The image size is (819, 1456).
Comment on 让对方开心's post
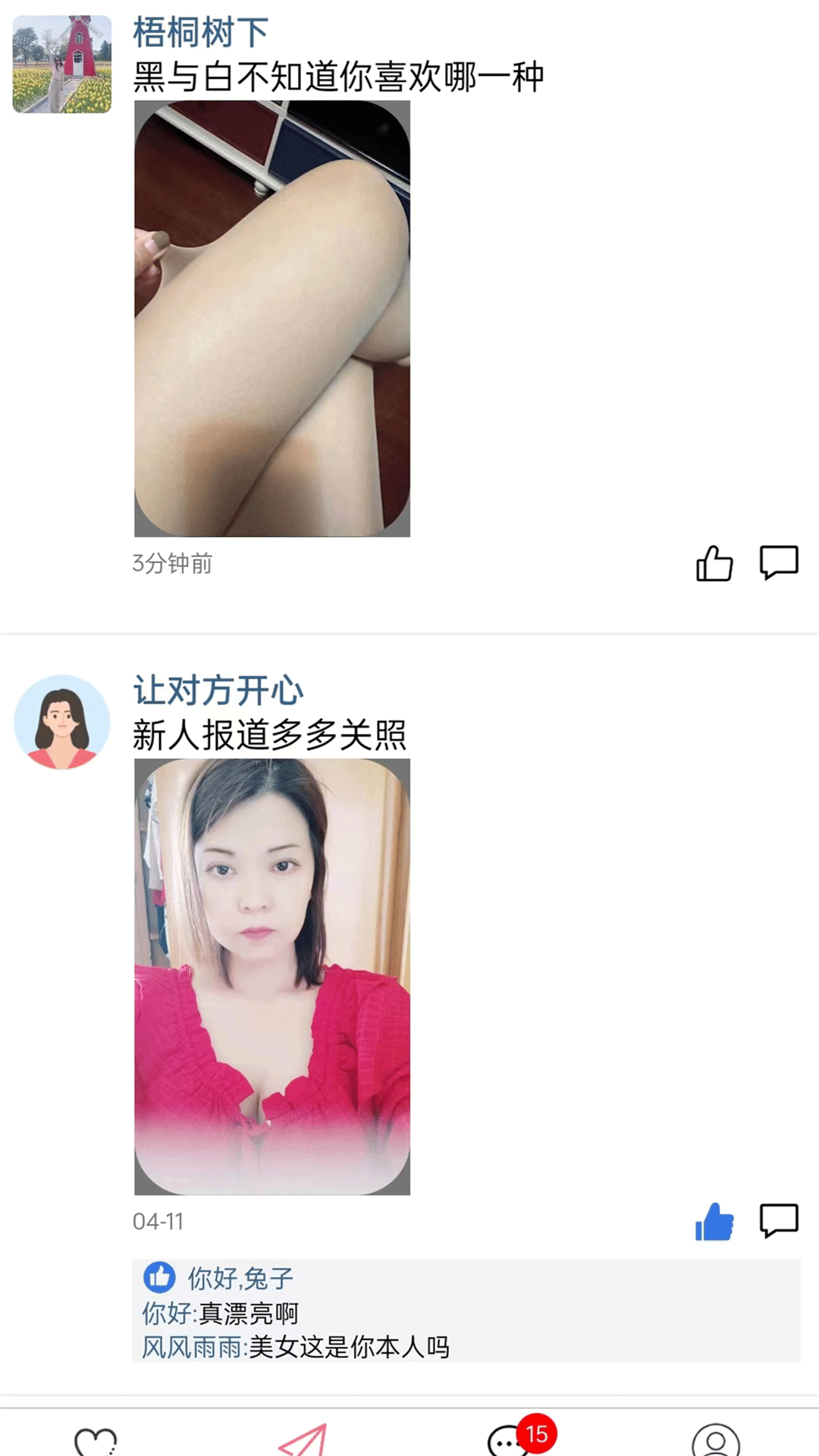(779, 1221)
